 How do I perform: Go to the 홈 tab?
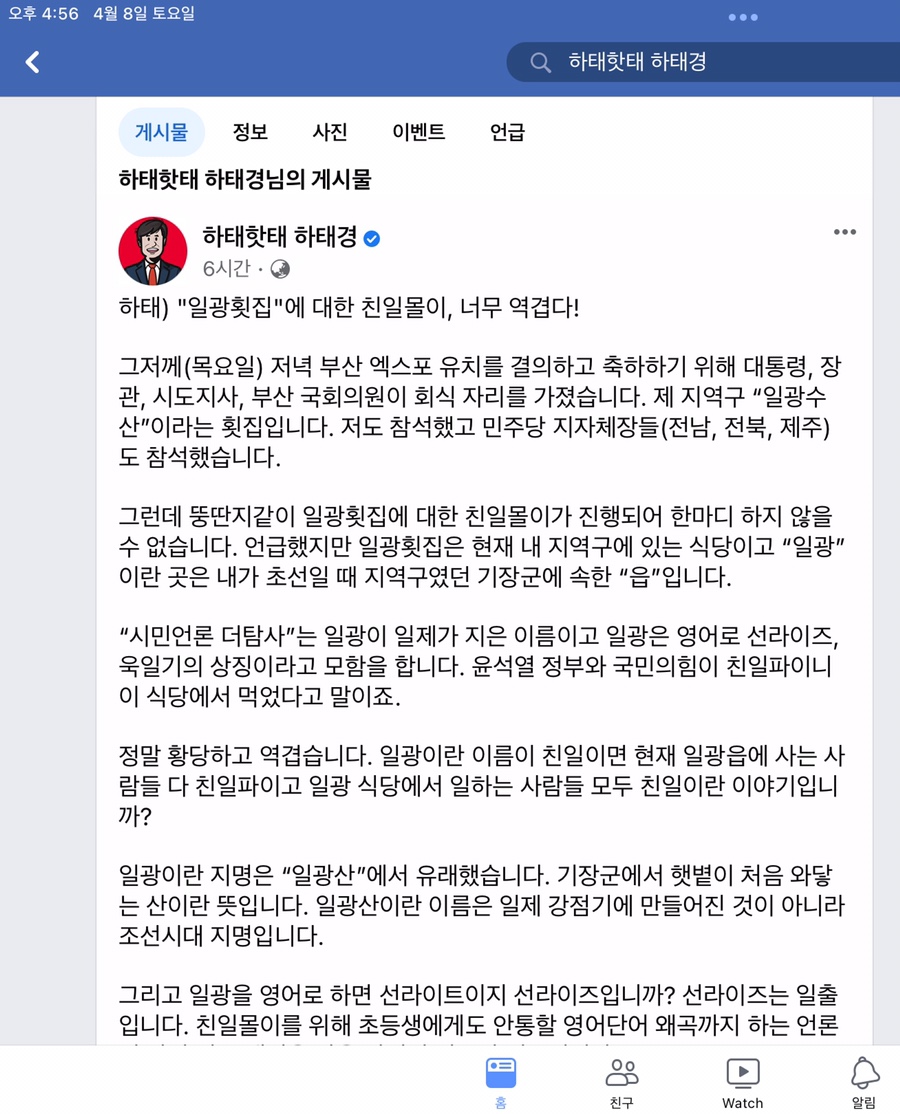[501, 1081]
